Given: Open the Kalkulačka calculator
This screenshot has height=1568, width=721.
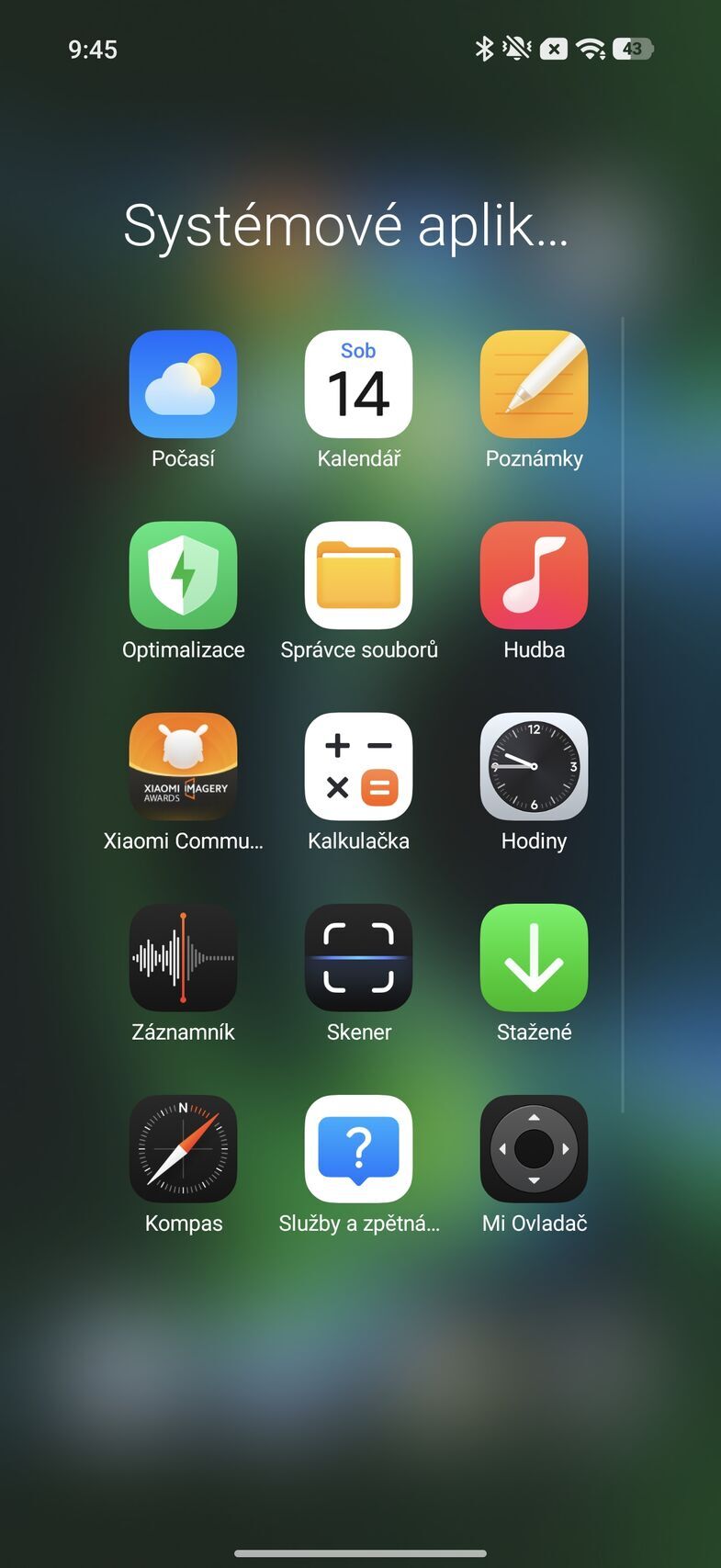Looking at the screenshot, I should (x=358, y=766).
